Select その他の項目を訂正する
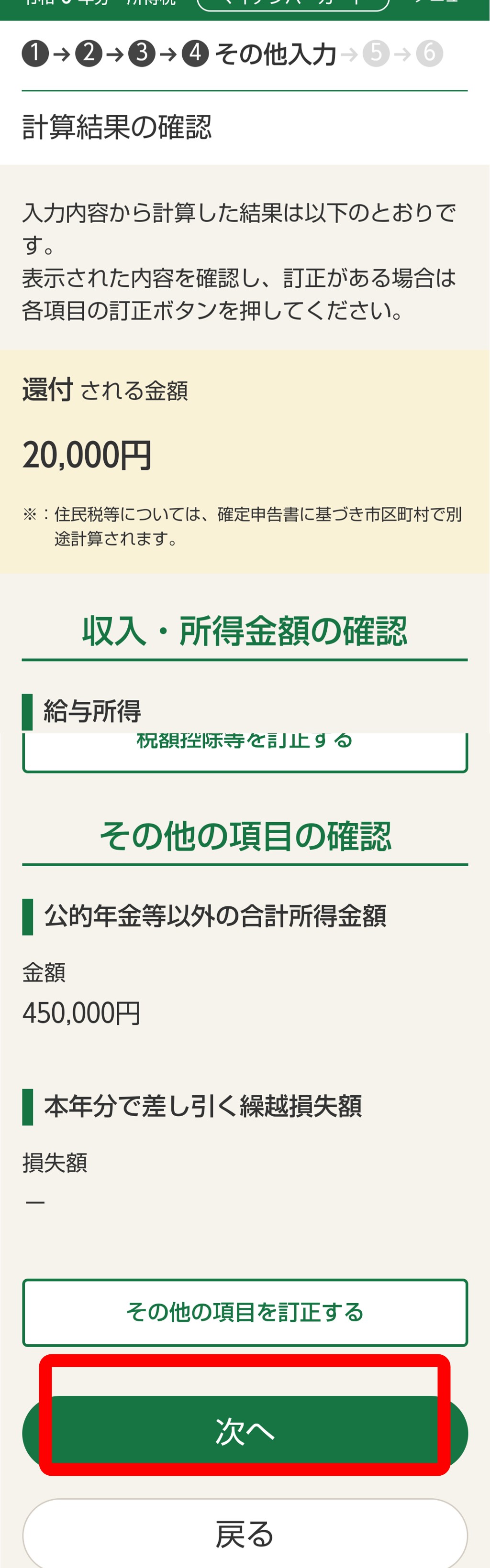Viewport: 490px width, 1568px height. click(245, 1312)
